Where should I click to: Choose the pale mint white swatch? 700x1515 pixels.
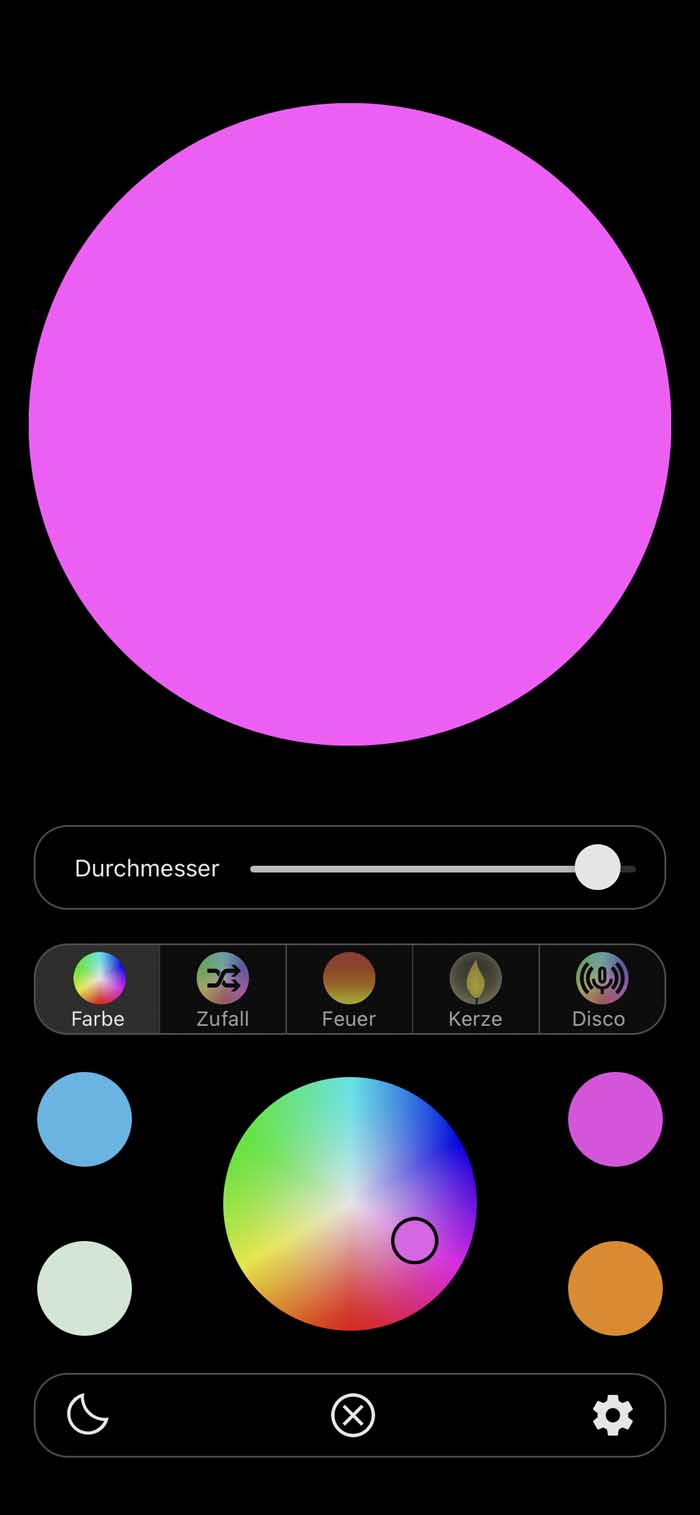(x=85, y=1288)
